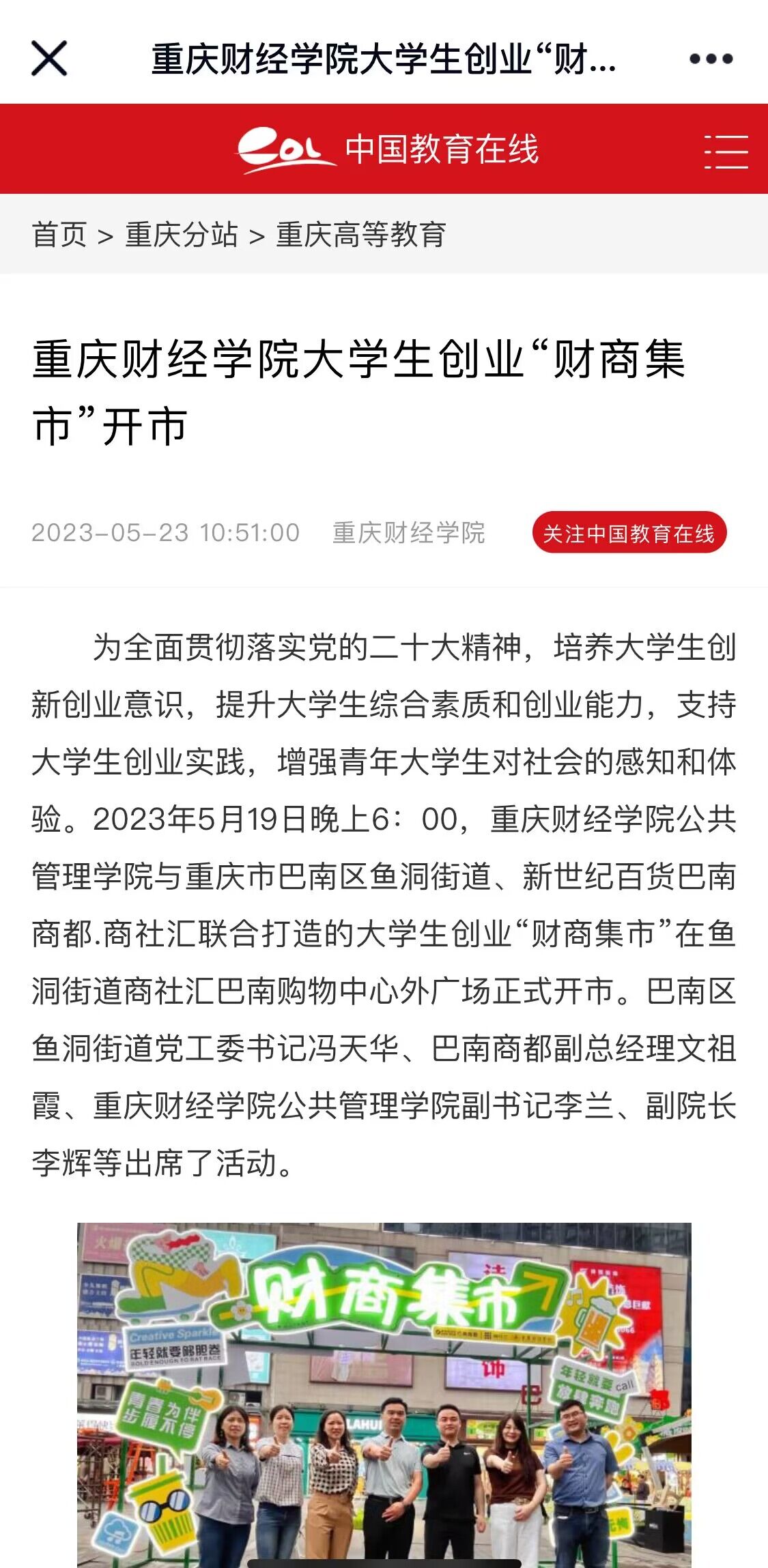Close the article web page

(x=49, y=58)
